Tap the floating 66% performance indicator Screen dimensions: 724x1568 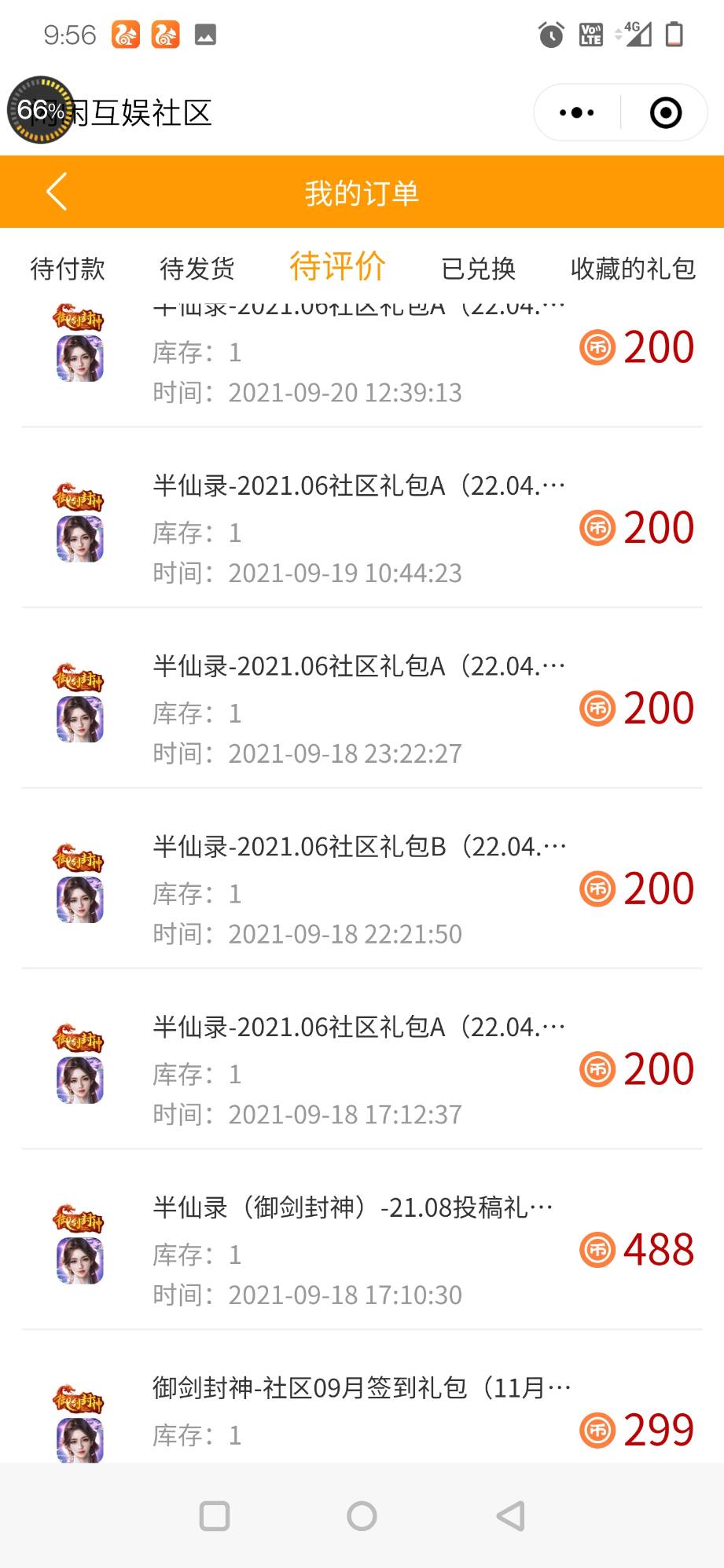click(x=40, y=110)
